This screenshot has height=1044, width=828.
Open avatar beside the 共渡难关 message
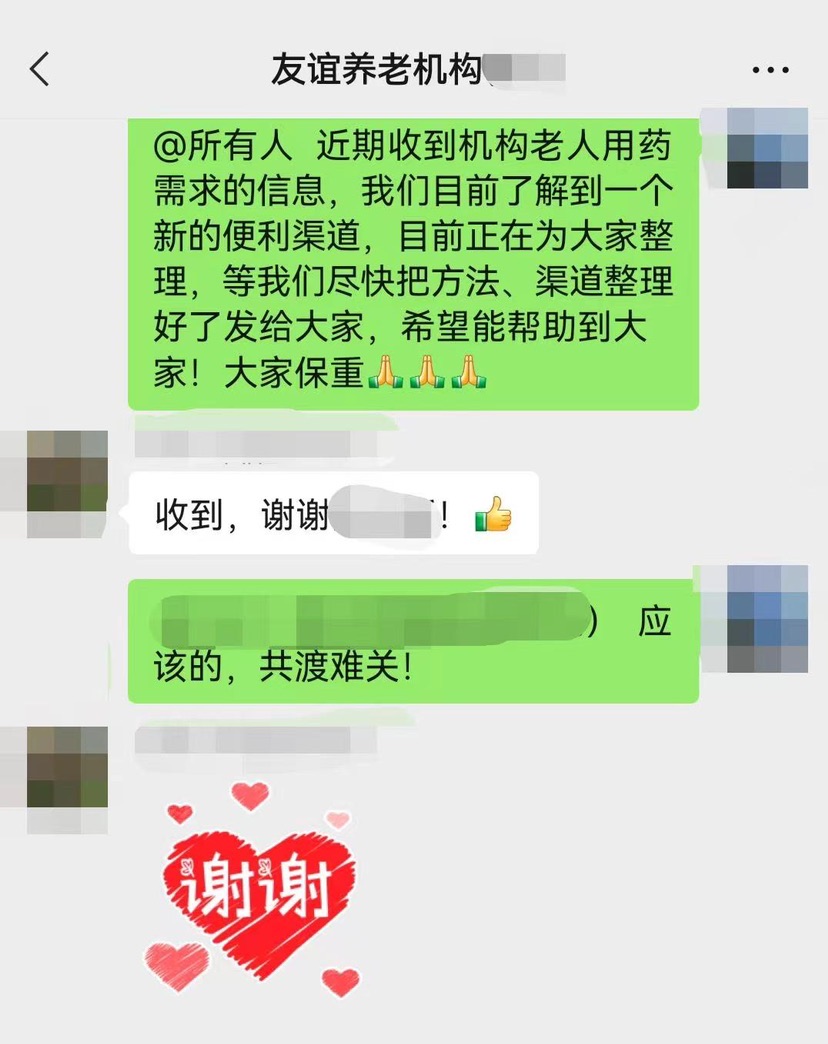click(x=767, y=619)
